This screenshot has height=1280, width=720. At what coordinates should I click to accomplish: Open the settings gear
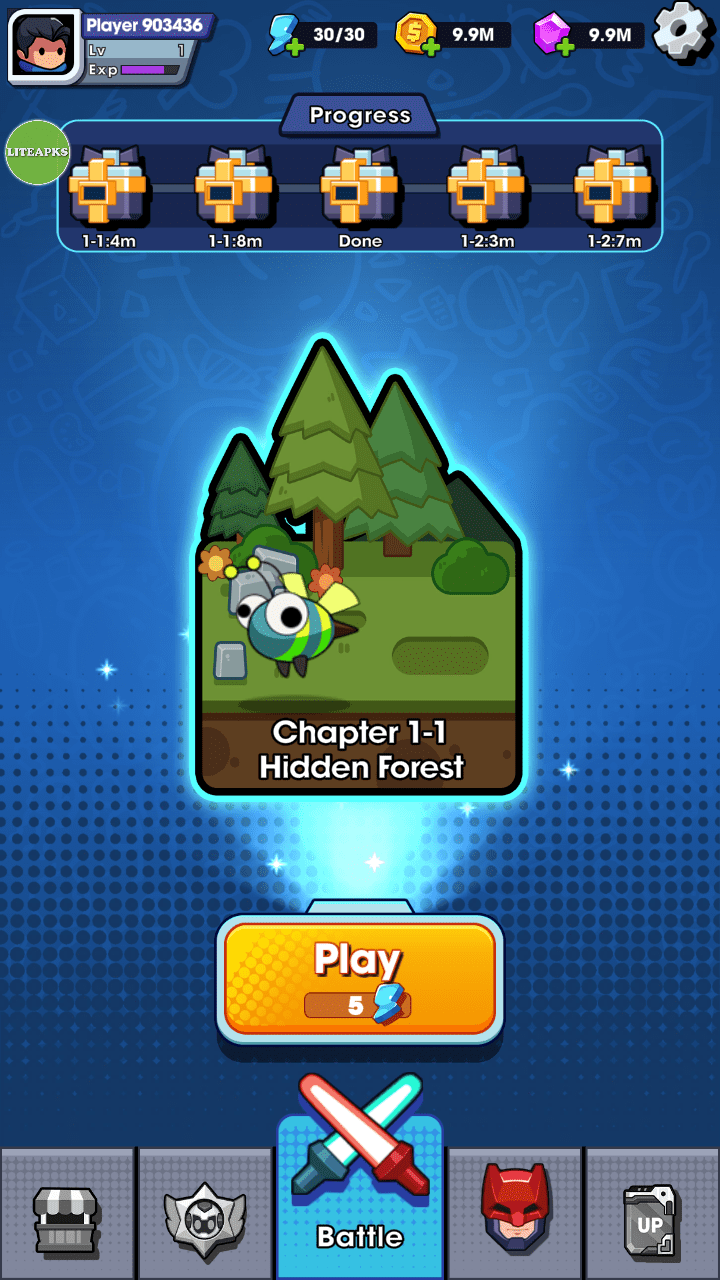pyautogui.click(x=683, y=30)
